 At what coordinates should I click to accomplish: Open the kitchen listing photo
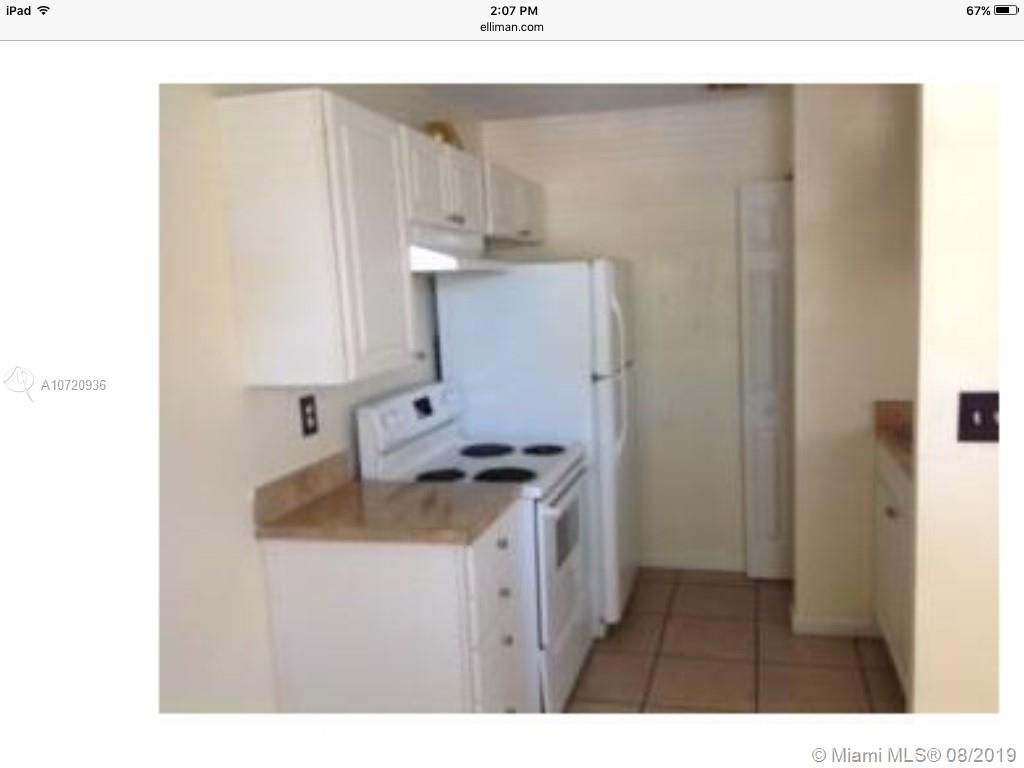[578, 398]
